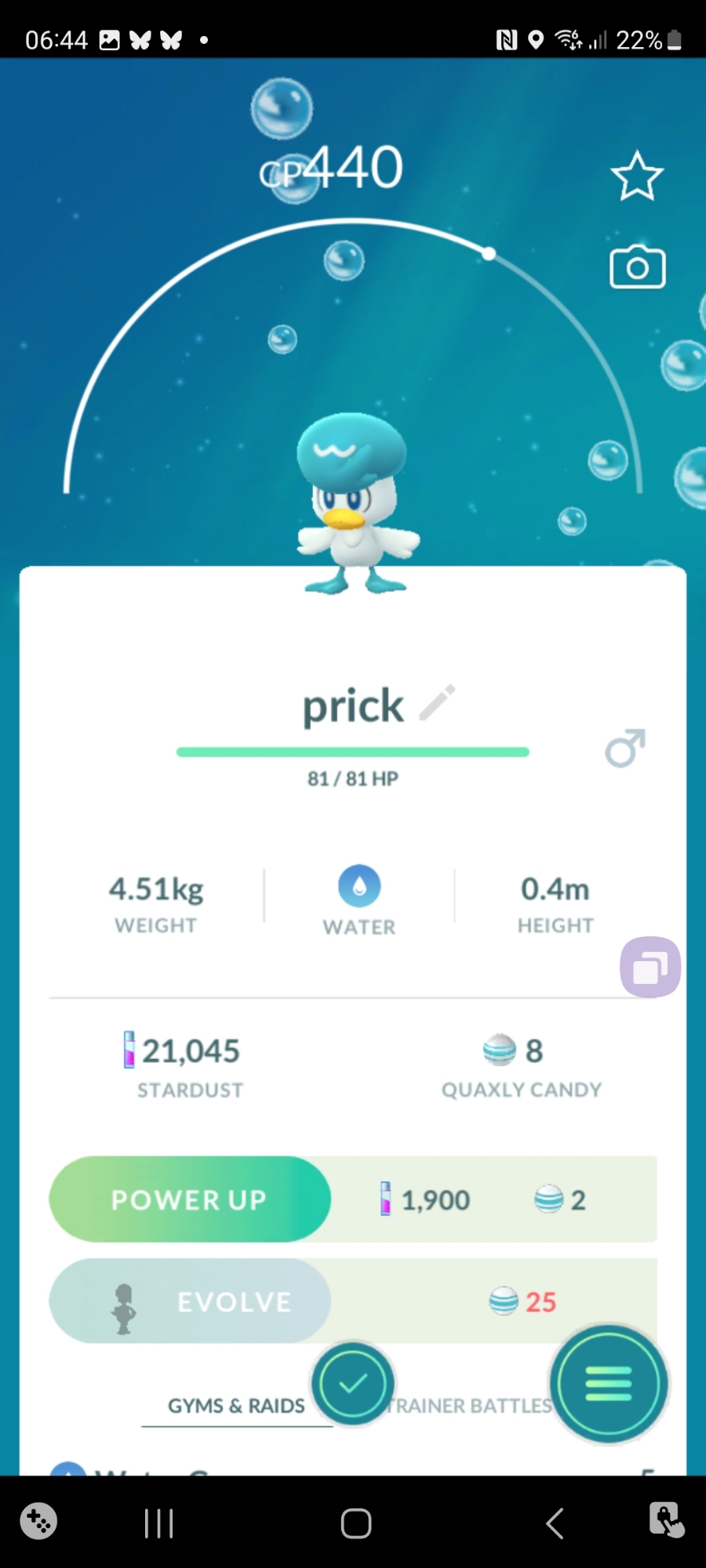Switch to the Trainer Battles tab

coord(471,1406)
